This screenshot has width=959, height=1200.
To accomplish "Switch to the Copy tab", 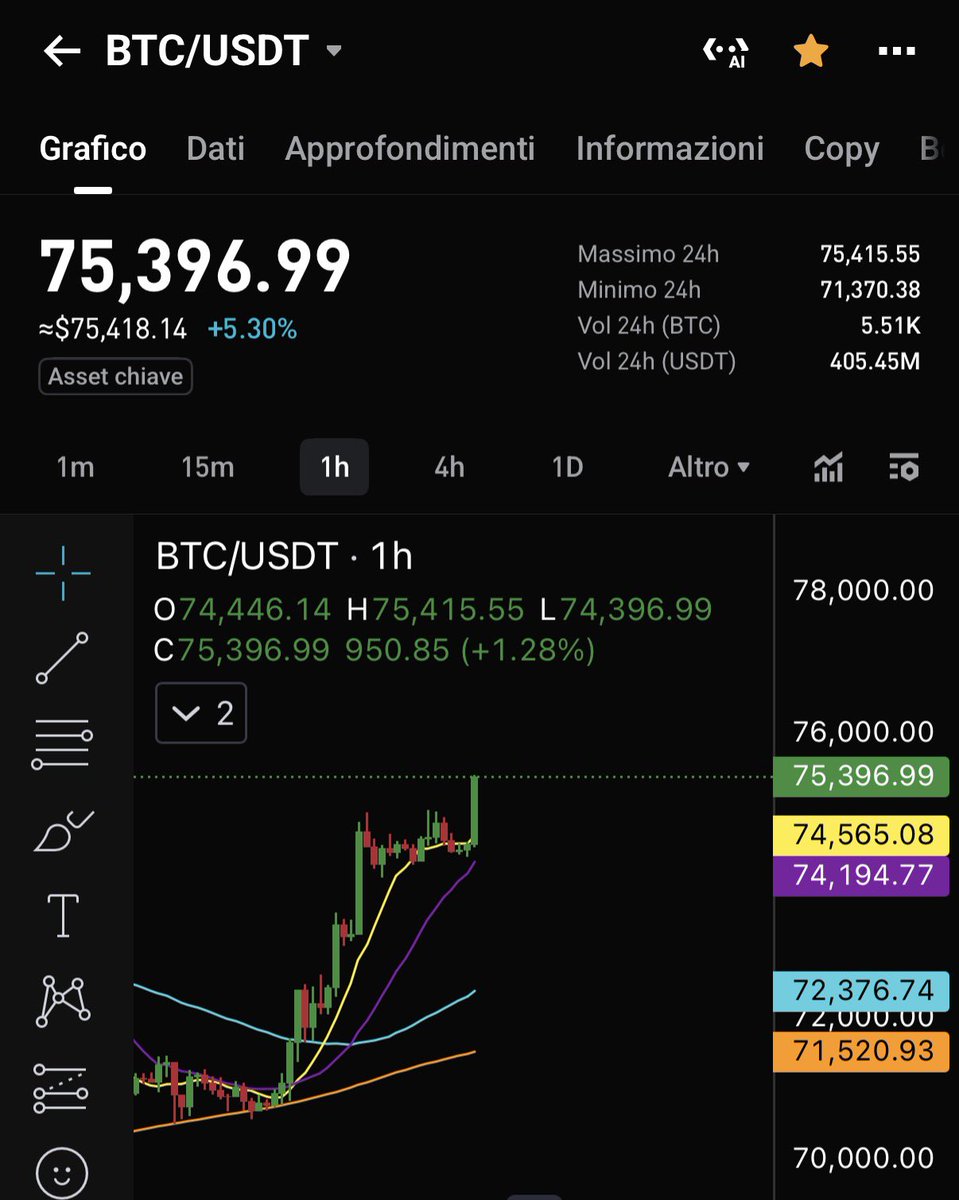I will click(x=841, y=149).
